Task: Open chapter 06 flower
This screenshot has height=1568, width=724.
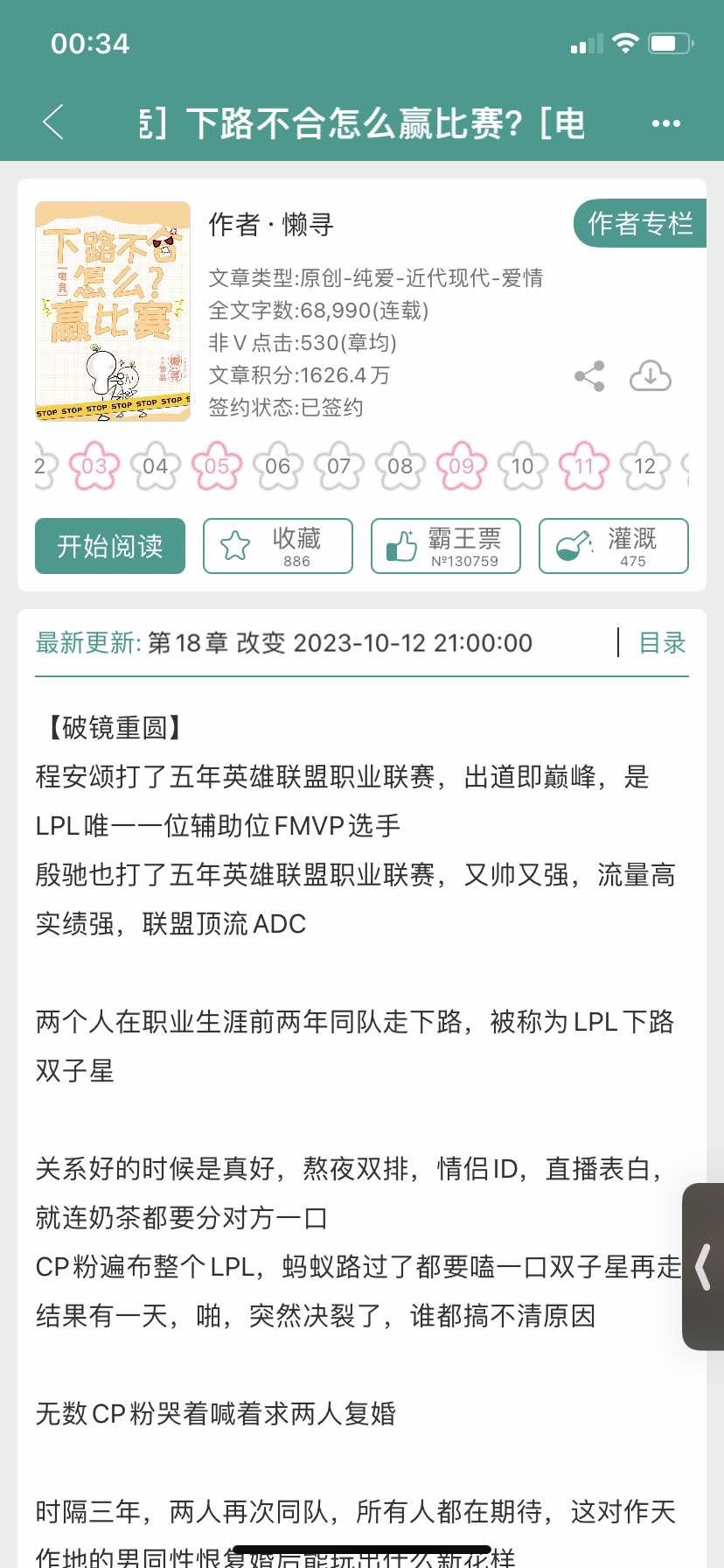Action: click(x=278, y=466)
